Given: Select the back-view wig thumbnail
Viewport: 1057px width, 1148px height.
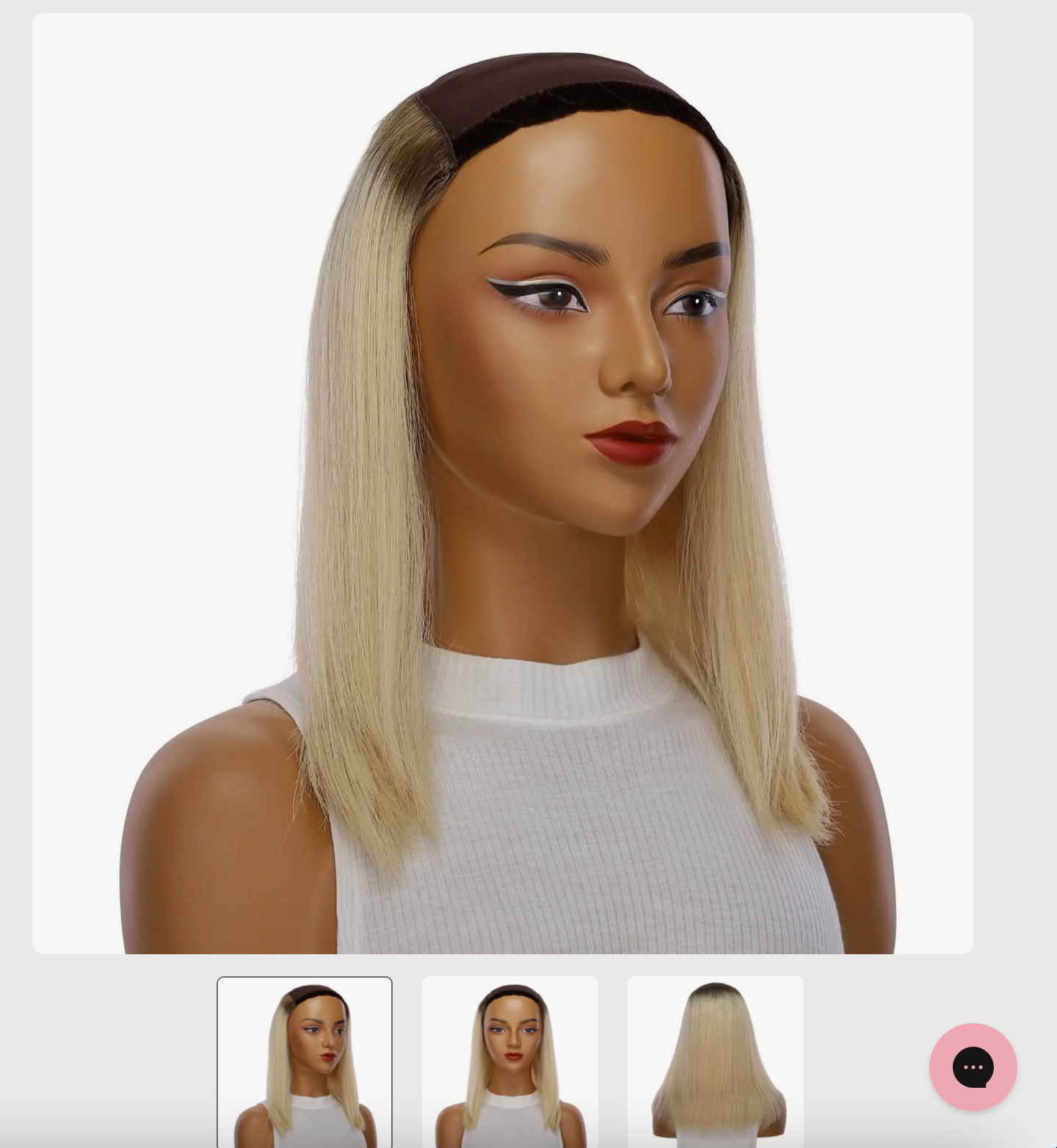Looking at the screenshot, I should [x=716, y=1061].
